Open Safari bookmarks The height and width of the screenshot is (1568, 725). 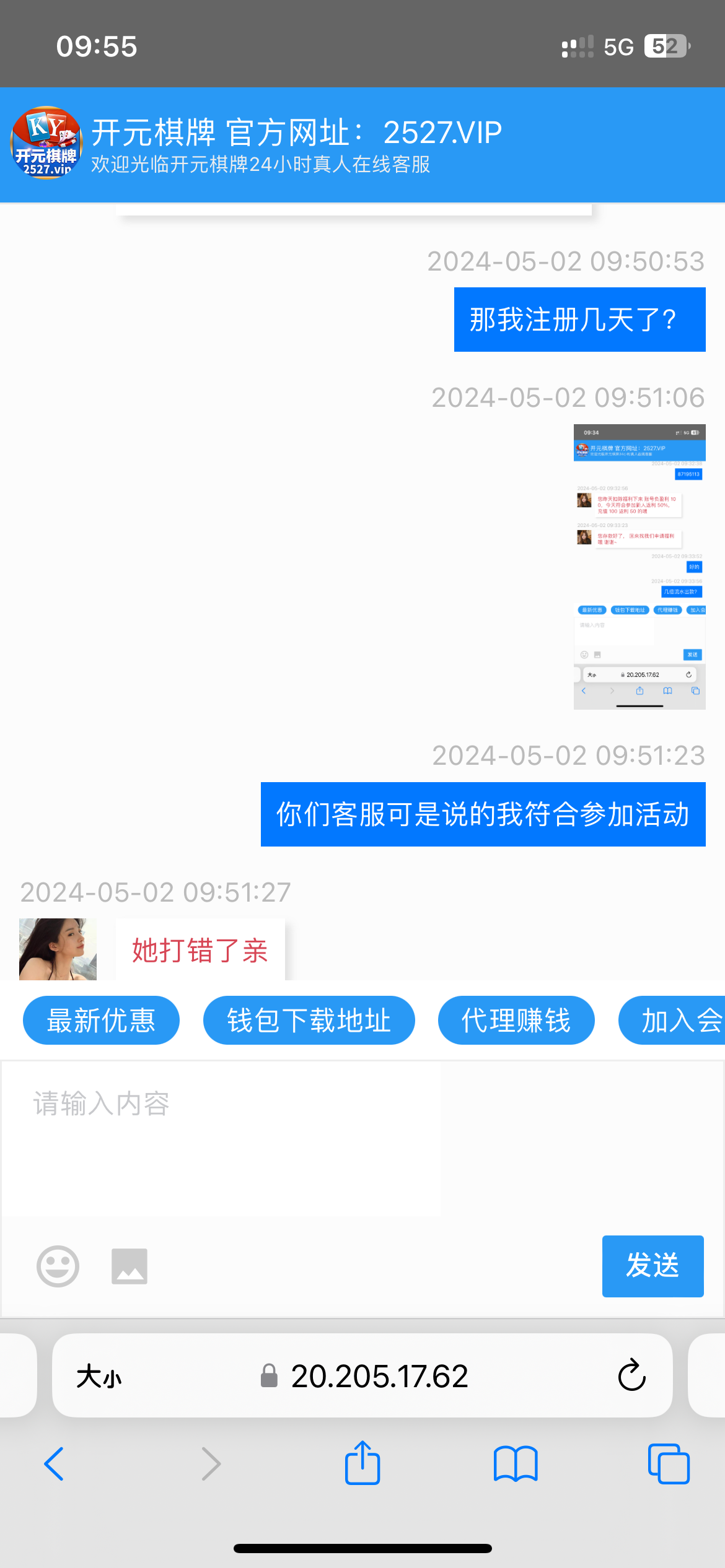coord(516,1464)
